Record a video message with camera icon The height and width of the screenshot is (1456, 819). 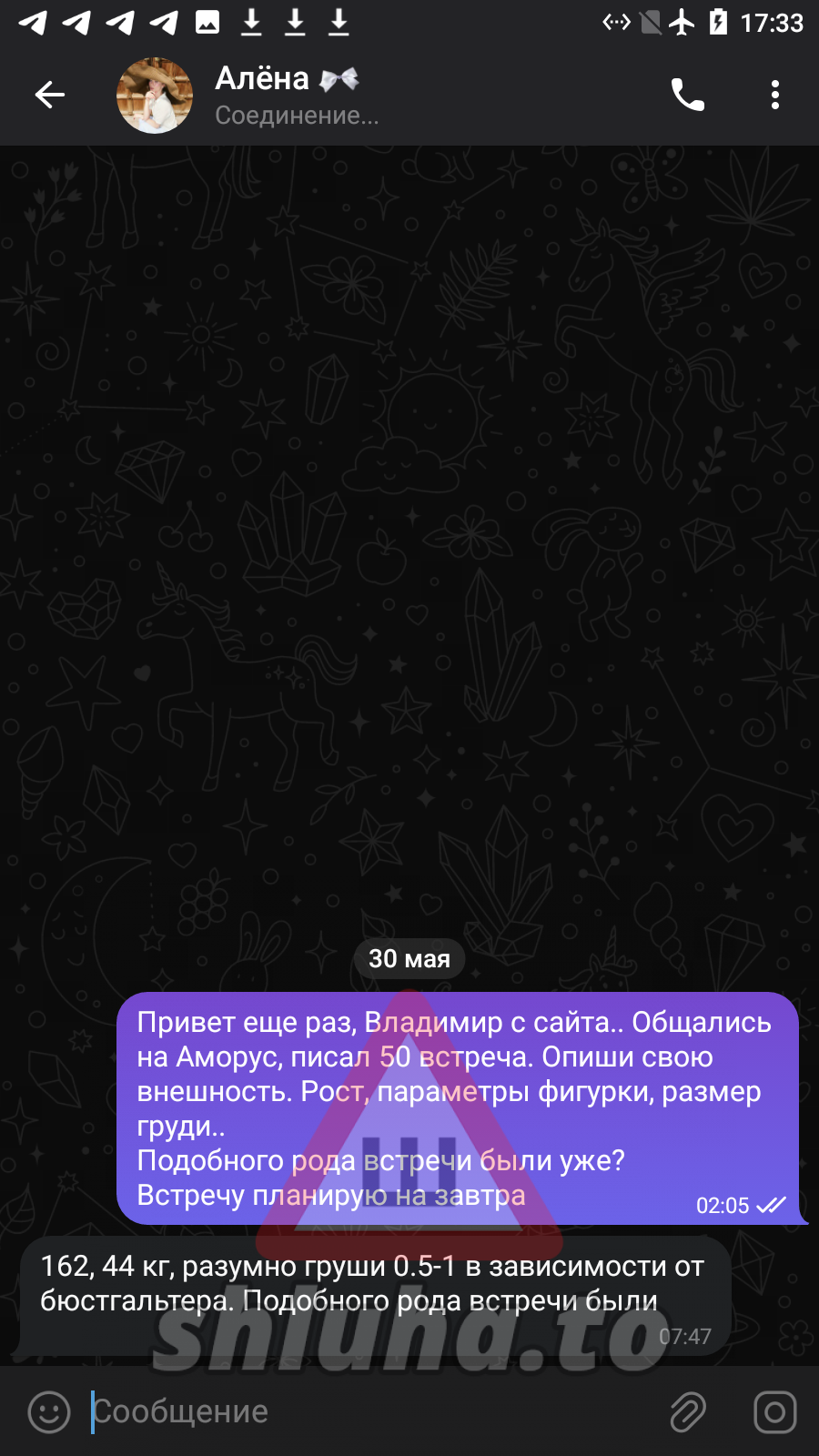point(774,1411)
